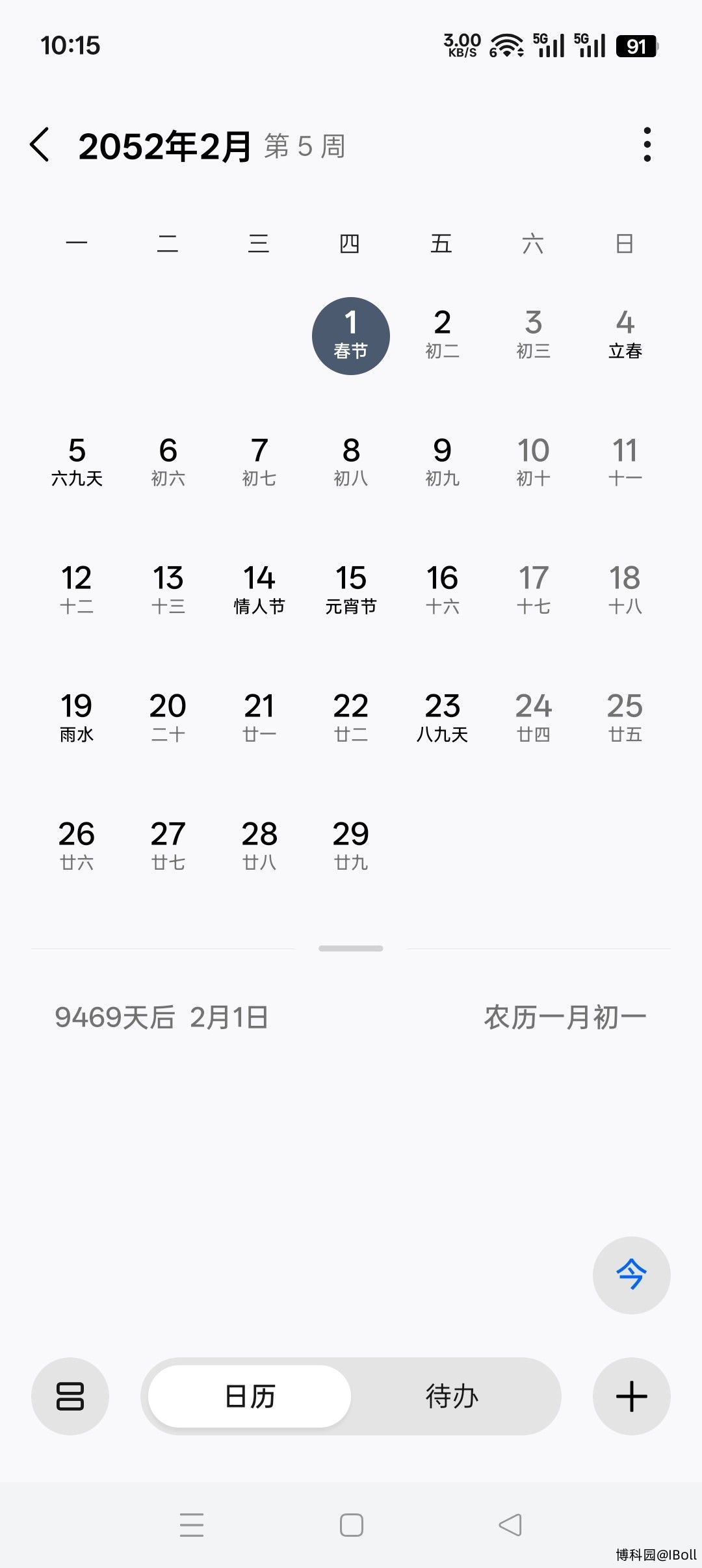This screenshot has width=702, height=1568.
Task: Go to home screen via navigation bar
Action: coord(351,1524)
